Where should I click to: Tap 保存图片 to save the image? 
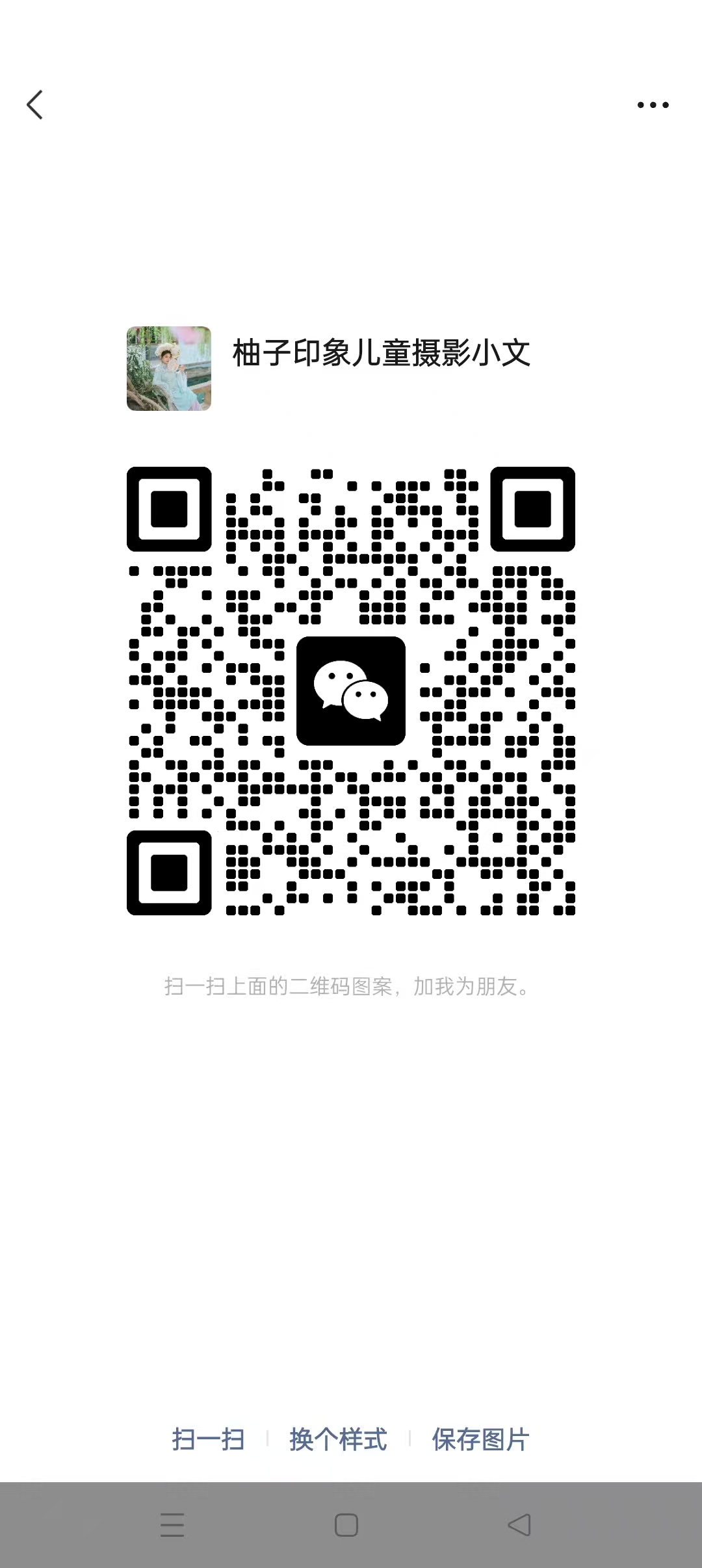click(x=480, y=1439)
